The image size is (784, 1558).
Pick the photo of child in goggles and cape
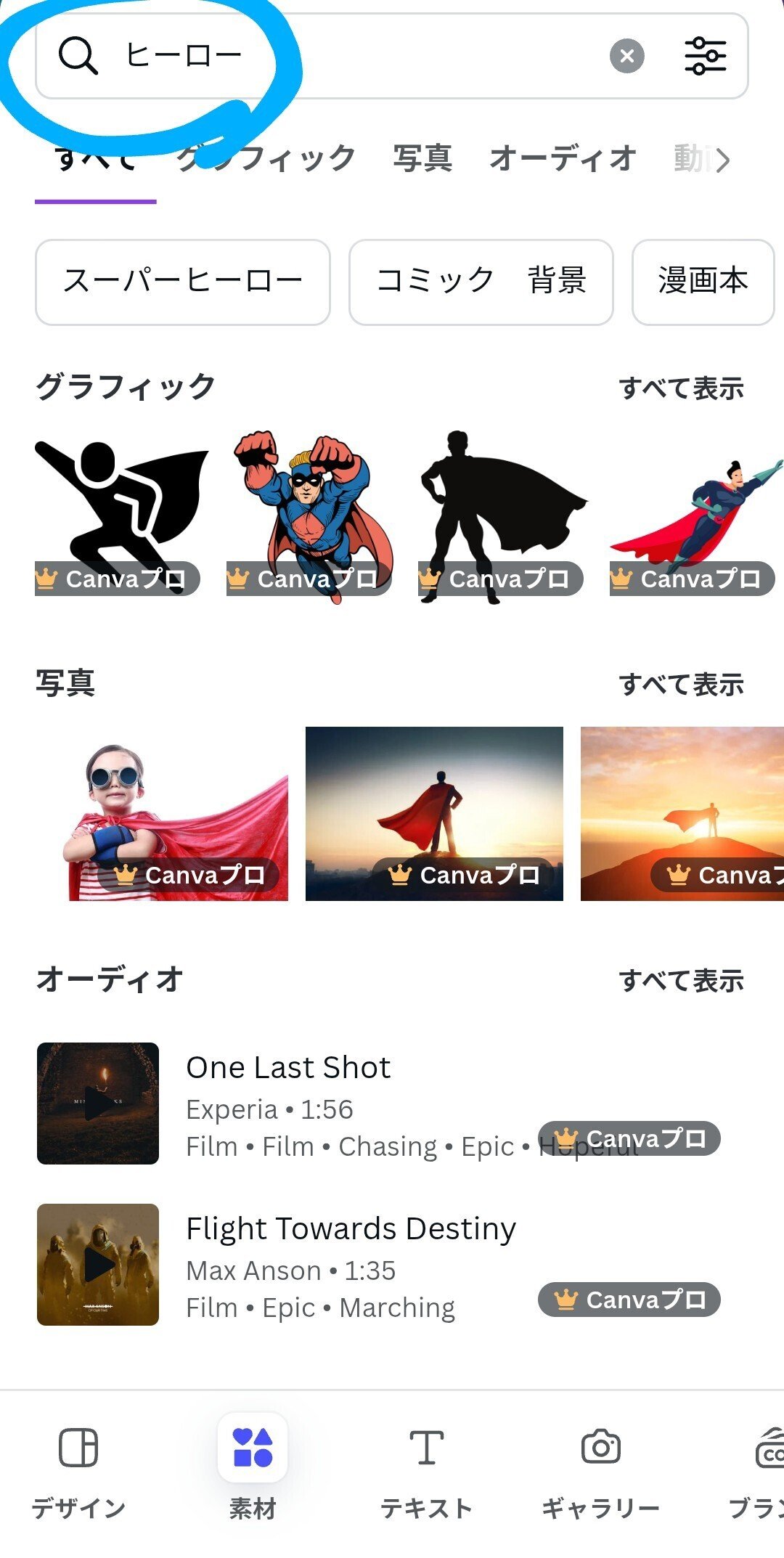click(174, 813)
